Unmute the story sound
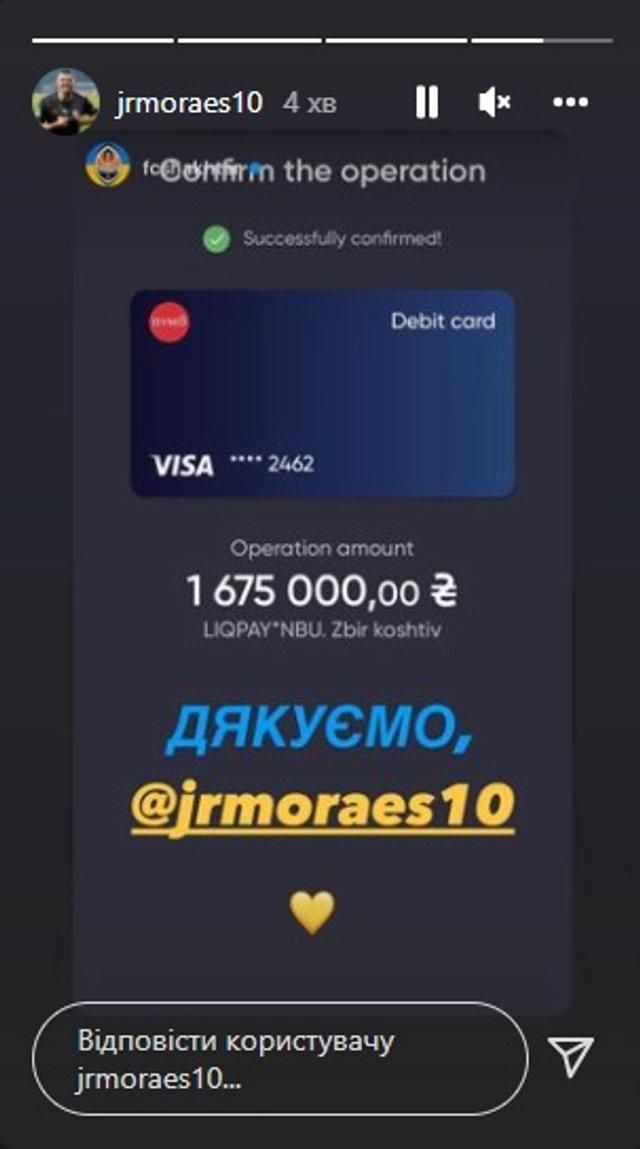640x1149 pixels. point(495,102)
